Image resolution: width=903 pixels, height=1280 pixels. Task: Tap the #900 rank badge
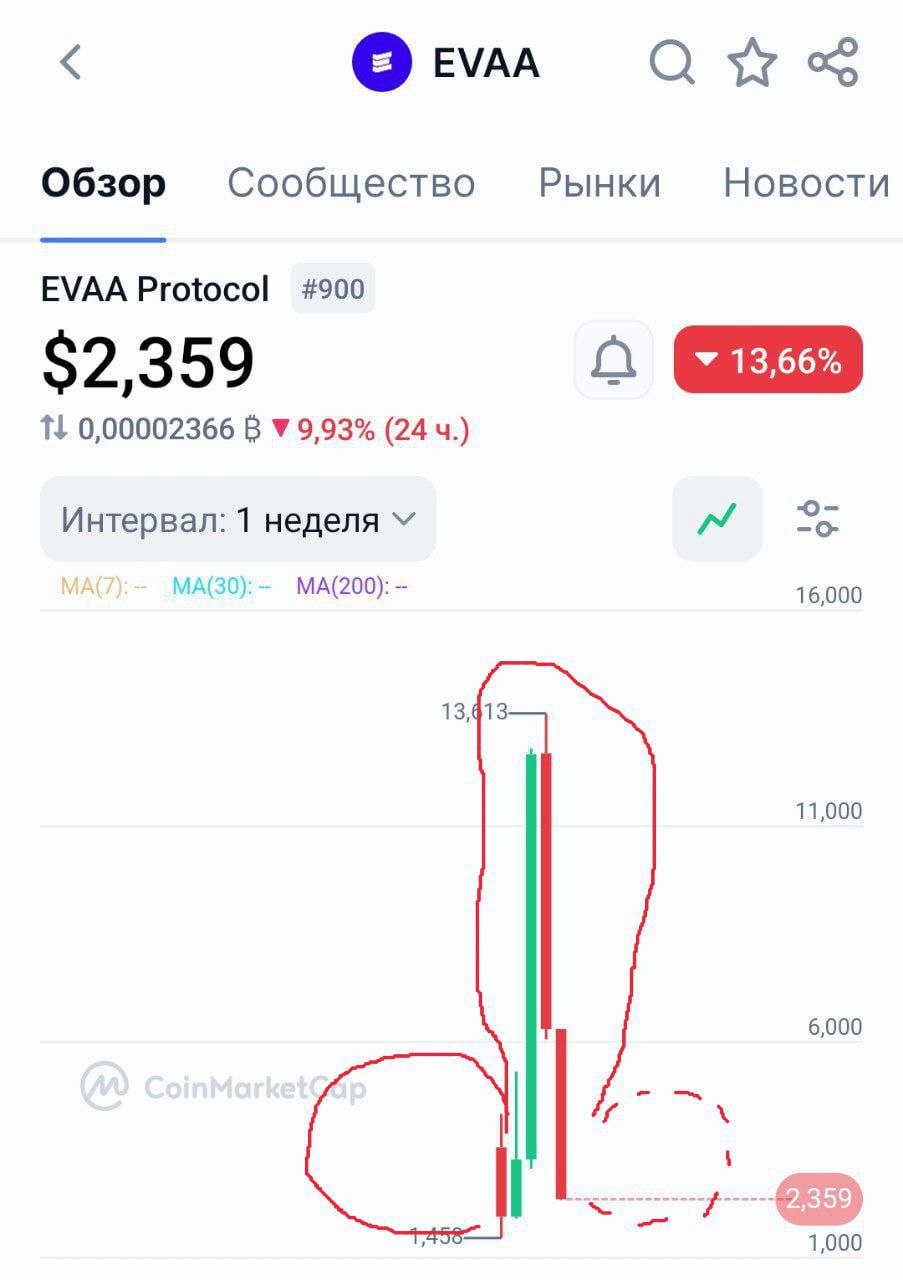coord(334,288)
